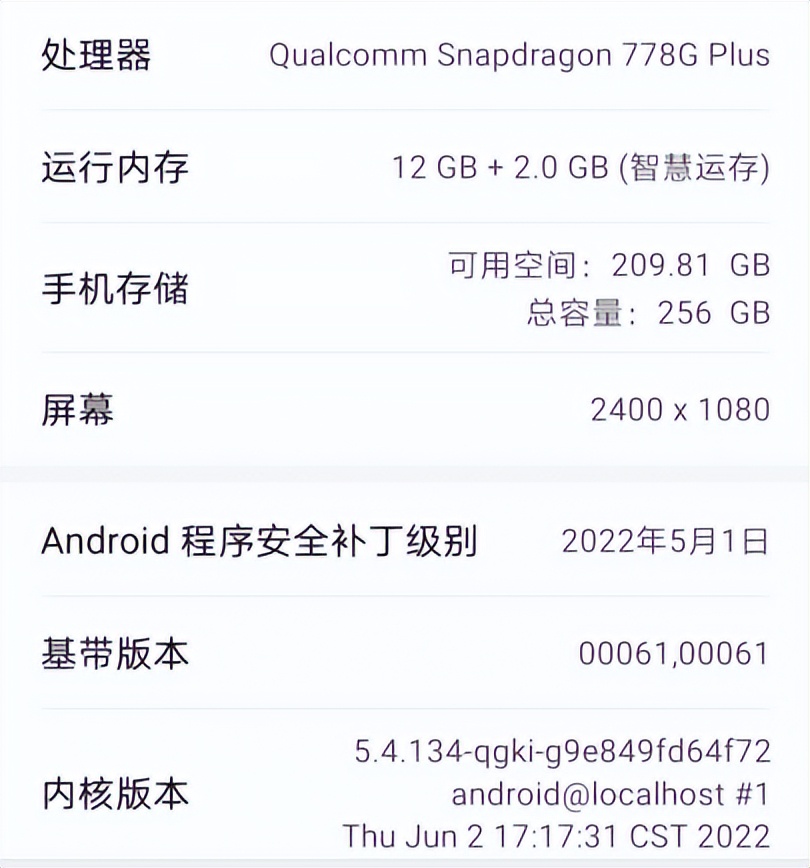Click the lower version info card
This screenshot has width=810, height=868.
pos(405,670)
